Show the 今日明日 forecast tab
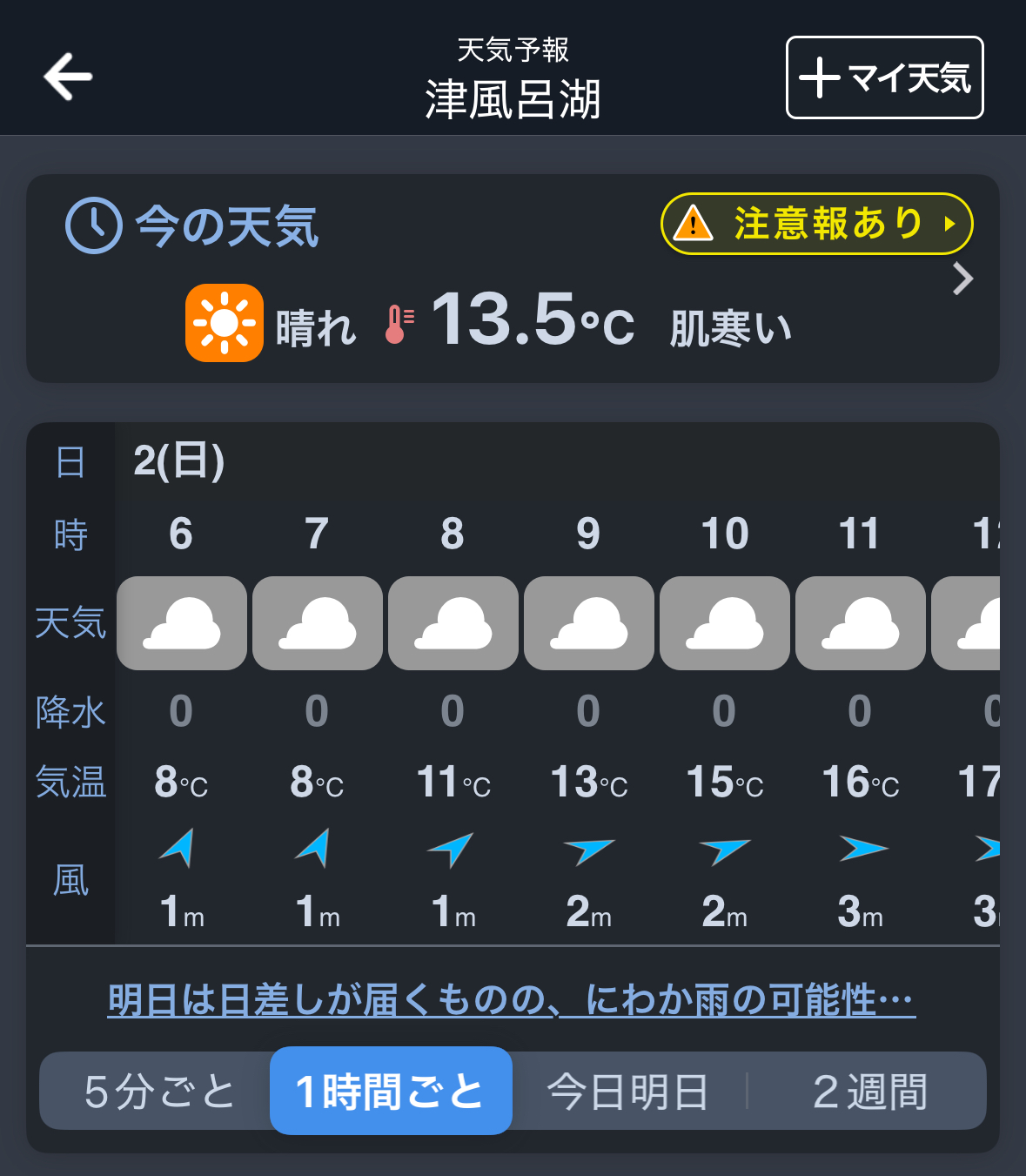Viewport: 1026px width, 1176px height. click(x=627, y=1092)
